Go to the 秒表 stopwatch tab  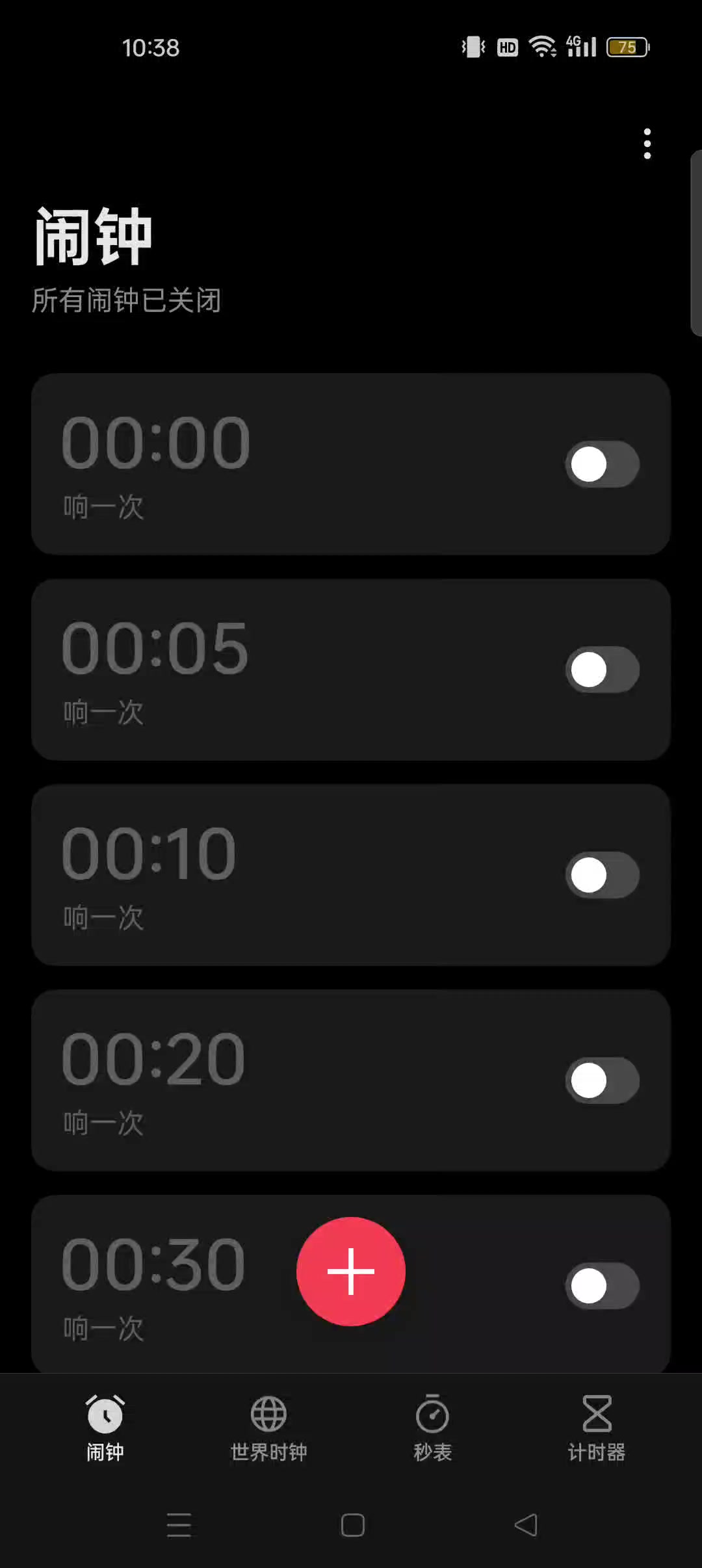point(432,1427)
